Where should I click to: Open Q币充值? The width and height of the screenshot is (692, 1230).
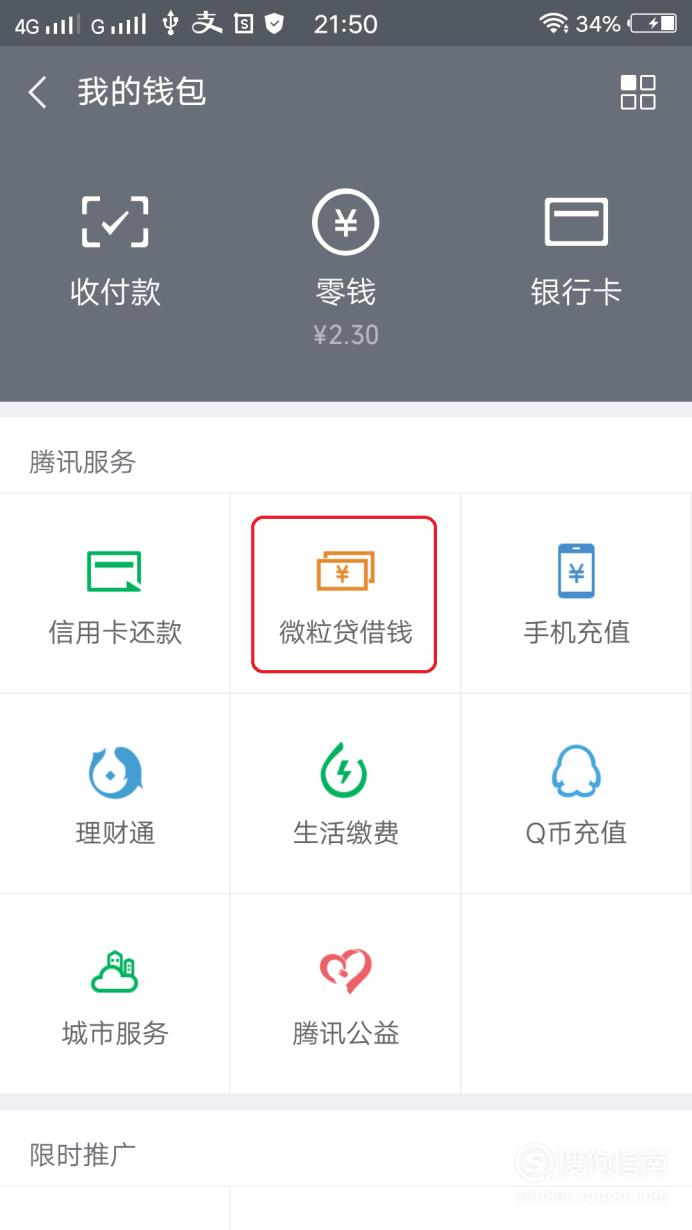tap(576, 794)
